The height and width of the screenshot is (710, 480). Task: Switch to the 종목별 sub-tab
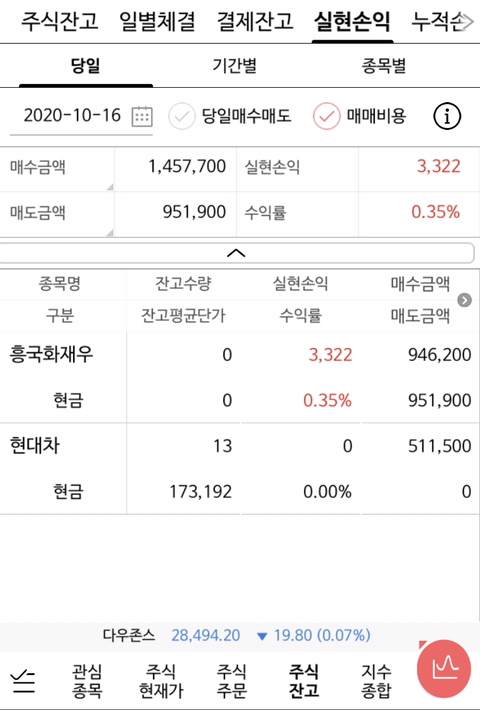pyautogui.click(x=384, y=66)
